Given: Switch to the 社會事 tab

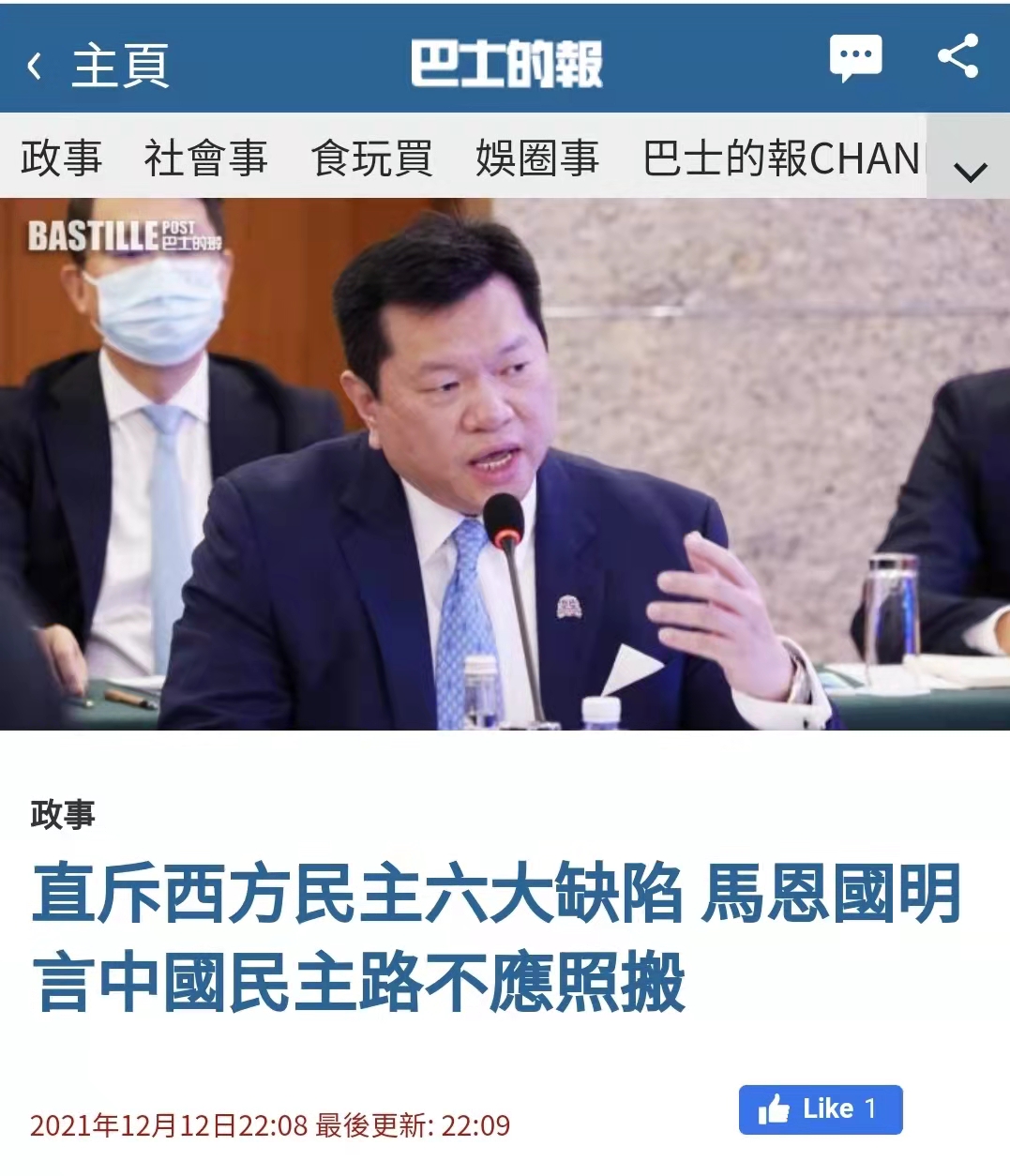Looking at the screenshot, I should [x=205, y=158].
